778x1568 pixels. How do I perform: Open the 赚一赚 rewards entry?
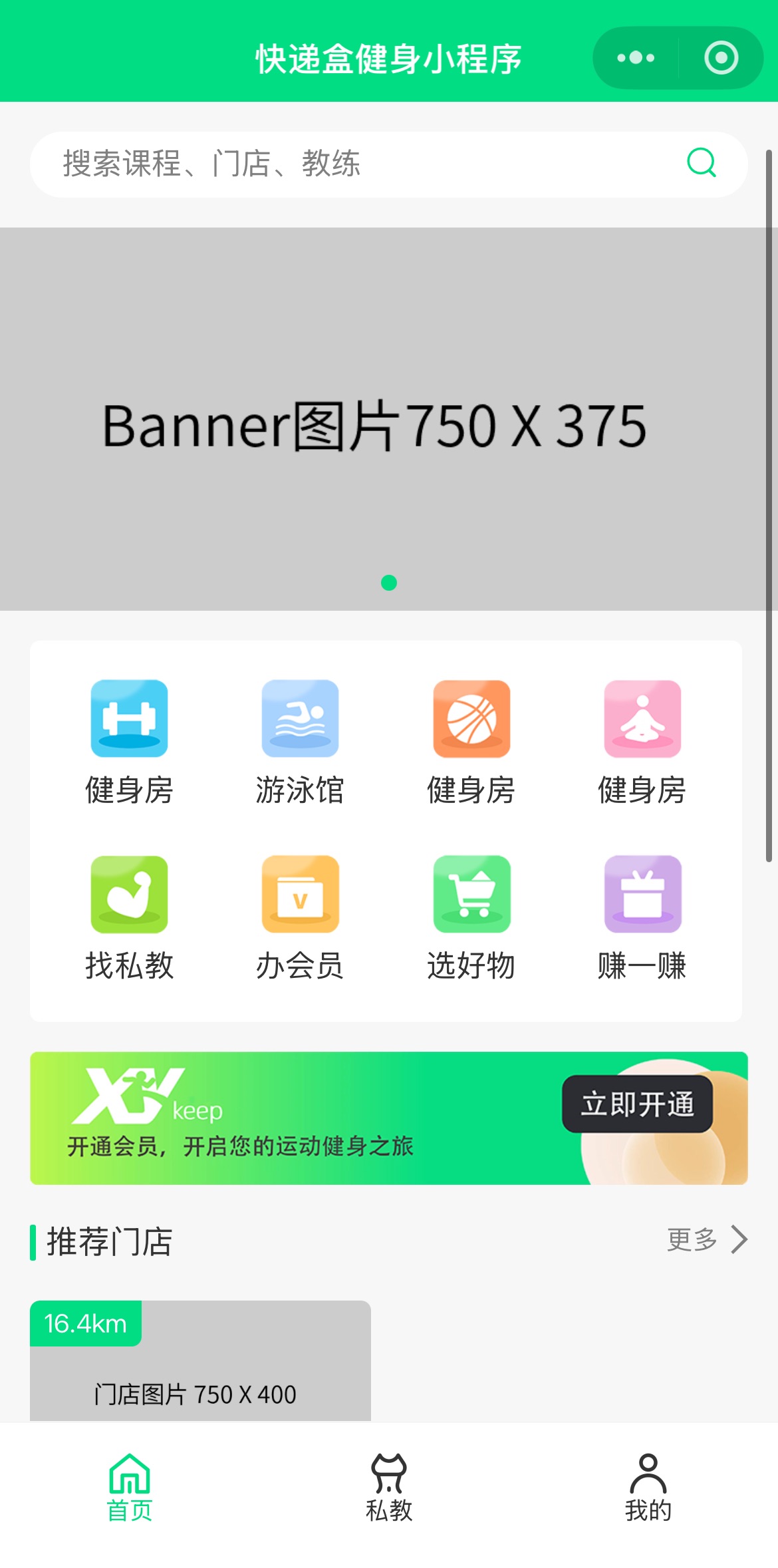[642, 917]
